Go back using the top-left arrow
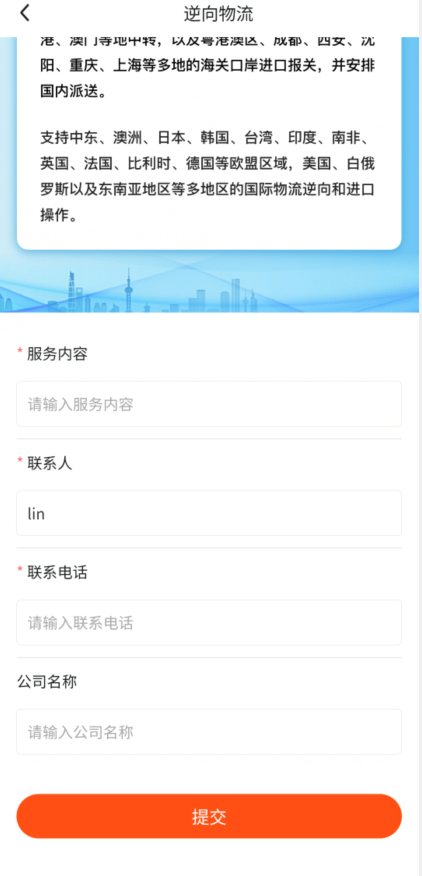This screenshot has height=876, width=422. (x=25, y=13)
